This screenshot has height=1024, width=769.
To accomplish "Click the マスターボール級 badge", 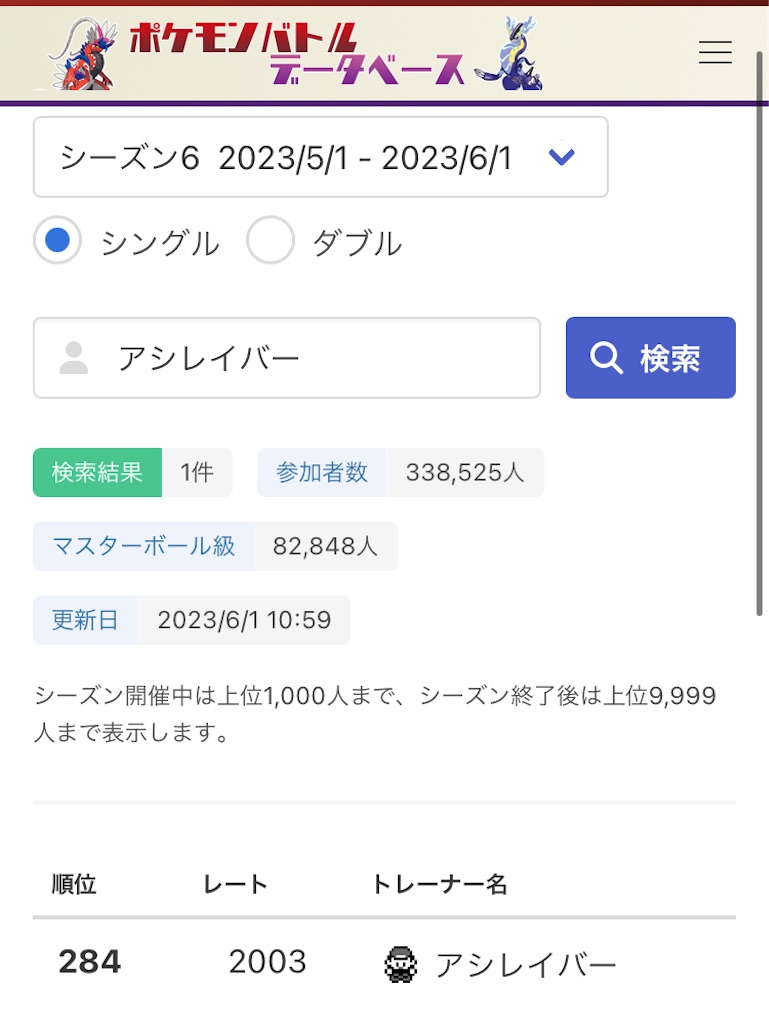I will tap(142, 546).
